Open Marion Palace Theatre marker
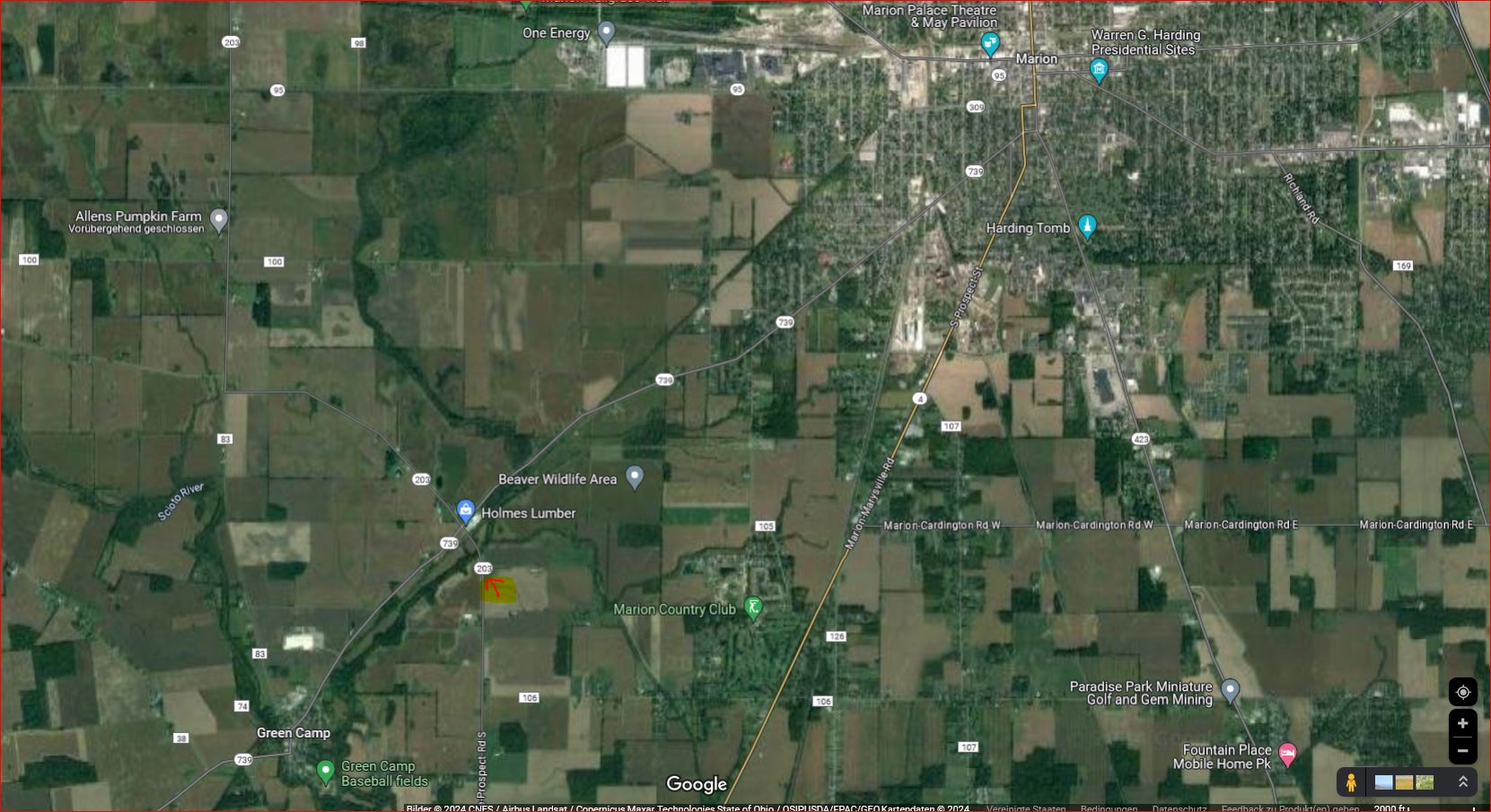 point(990,42)
